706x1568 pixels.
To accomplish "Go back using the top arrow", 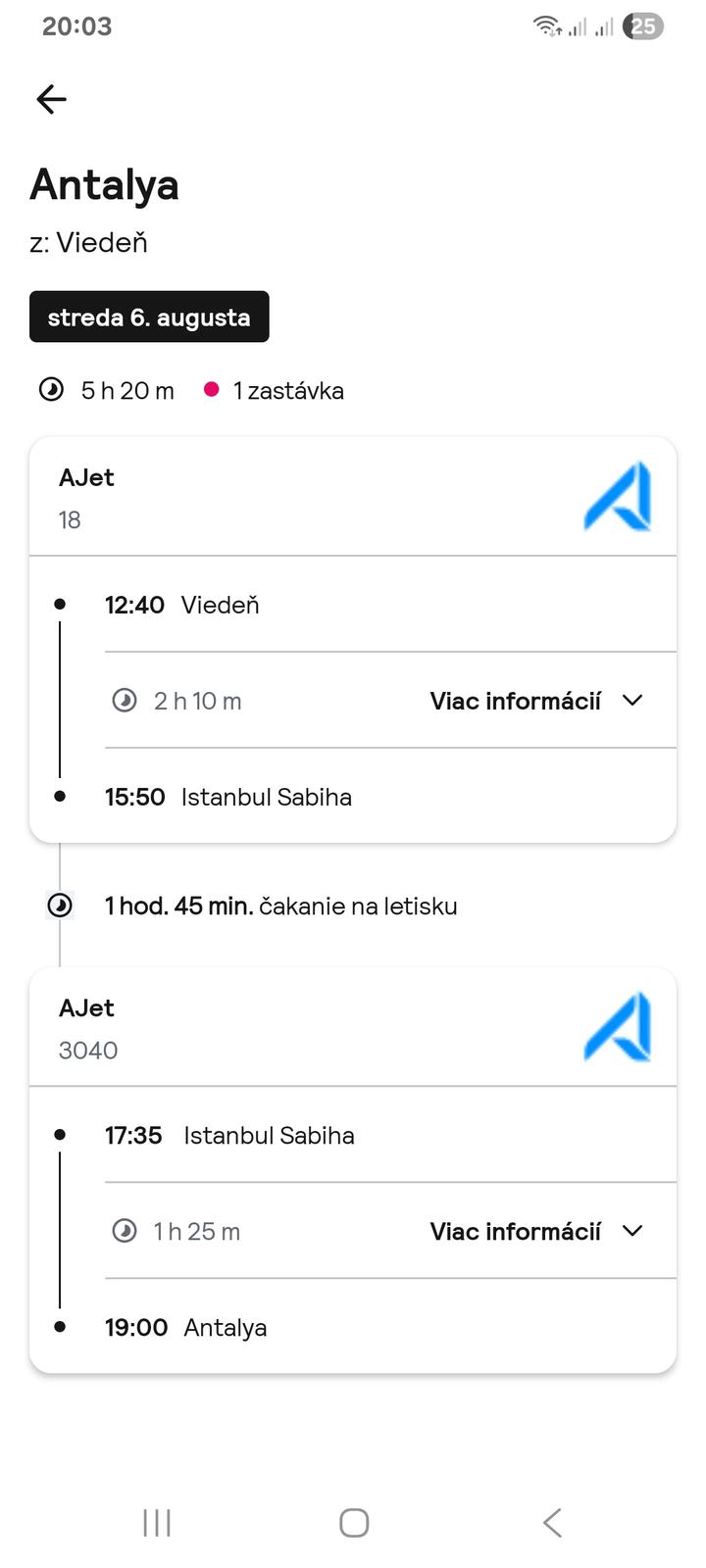I will pos(52,99).
